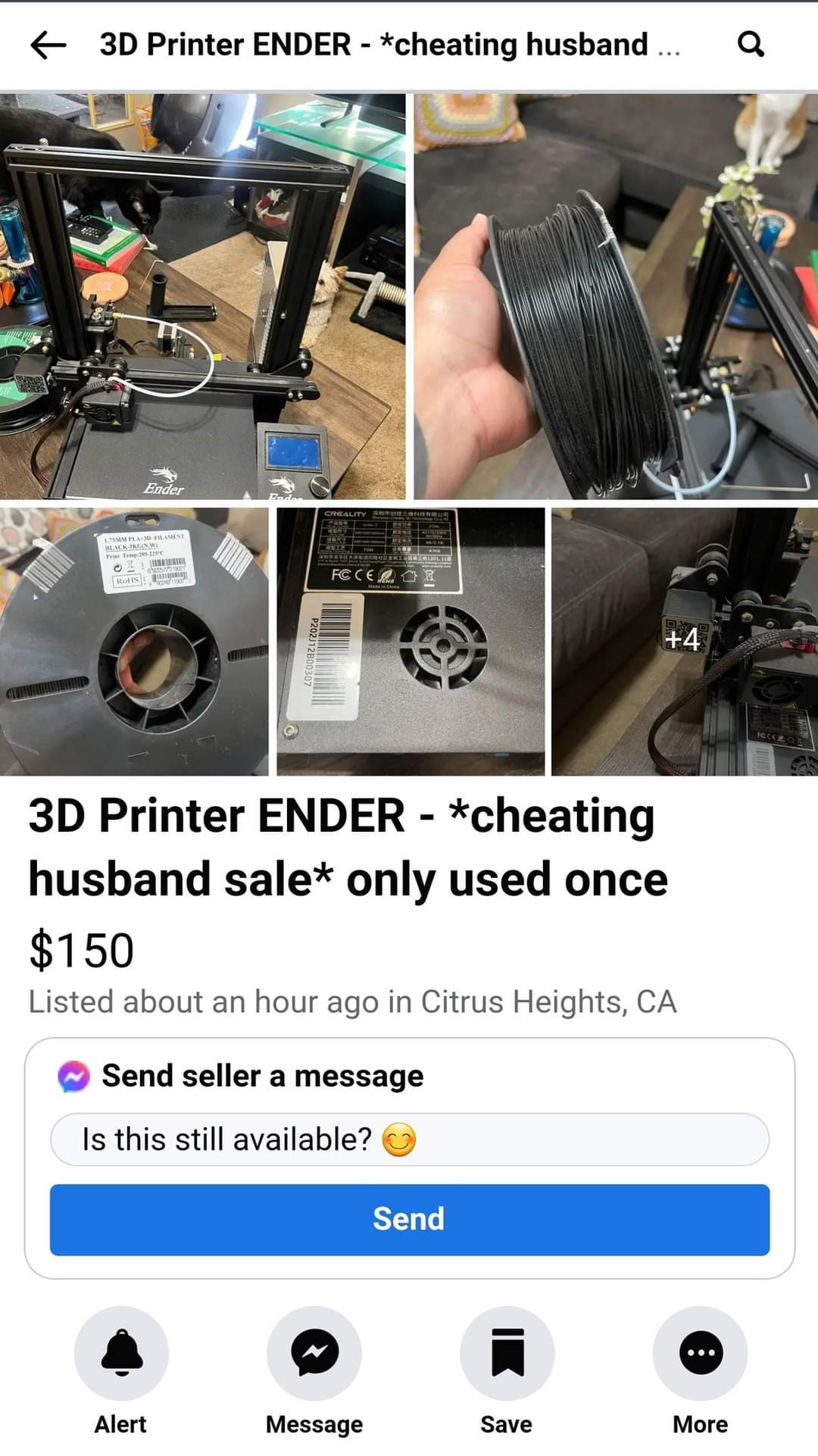Set an alert with the bell button
The image size is (818, 1456).
[121, 1353]
